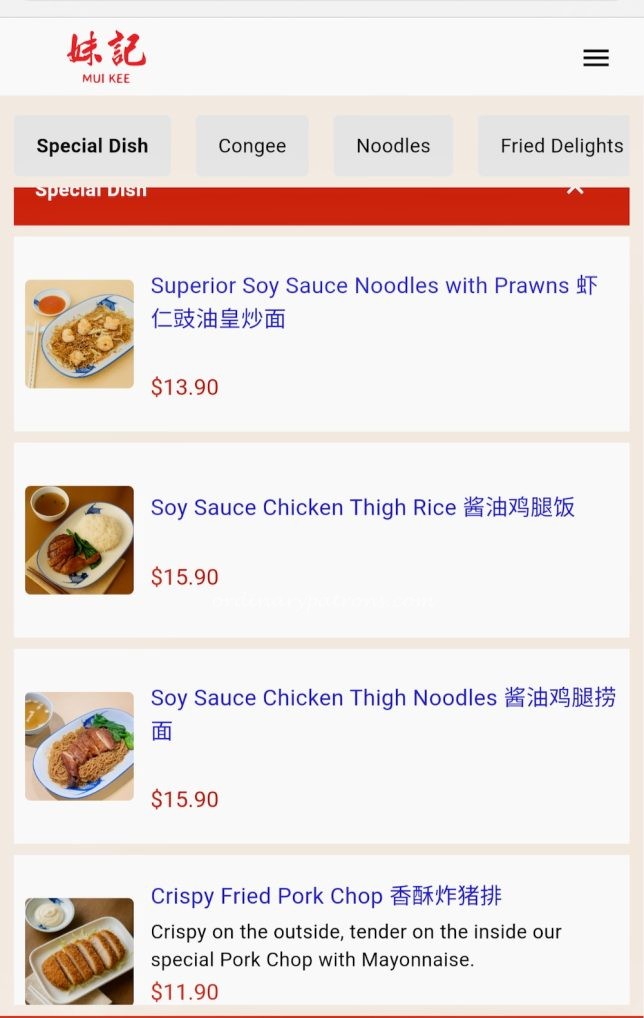Open the Crispy Fried Pork Chop item

(326, 896)
